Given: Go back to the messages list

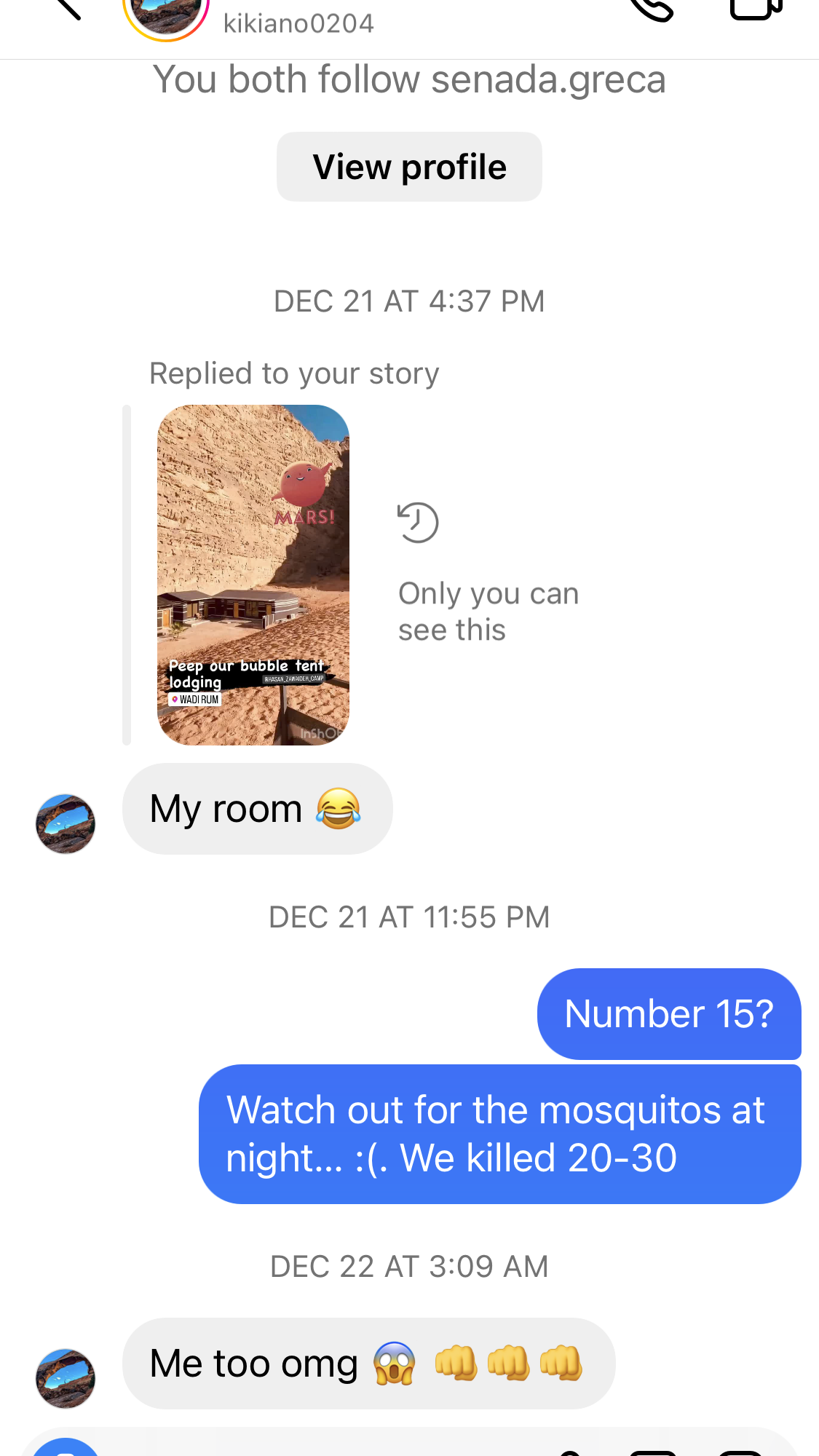Looking at the screenshot, I should click(x=67, y=7).
